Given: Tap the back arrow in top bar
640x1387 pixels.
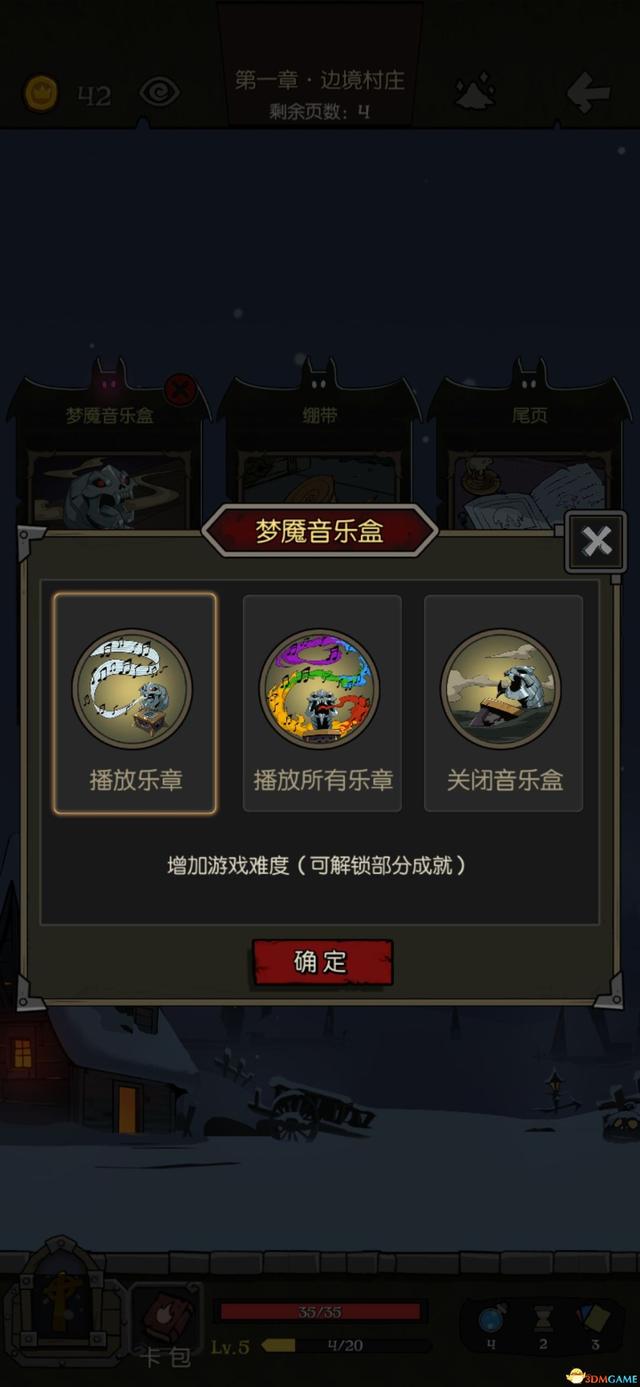Looking at the screenshot, I should click(x=588, y=94).
